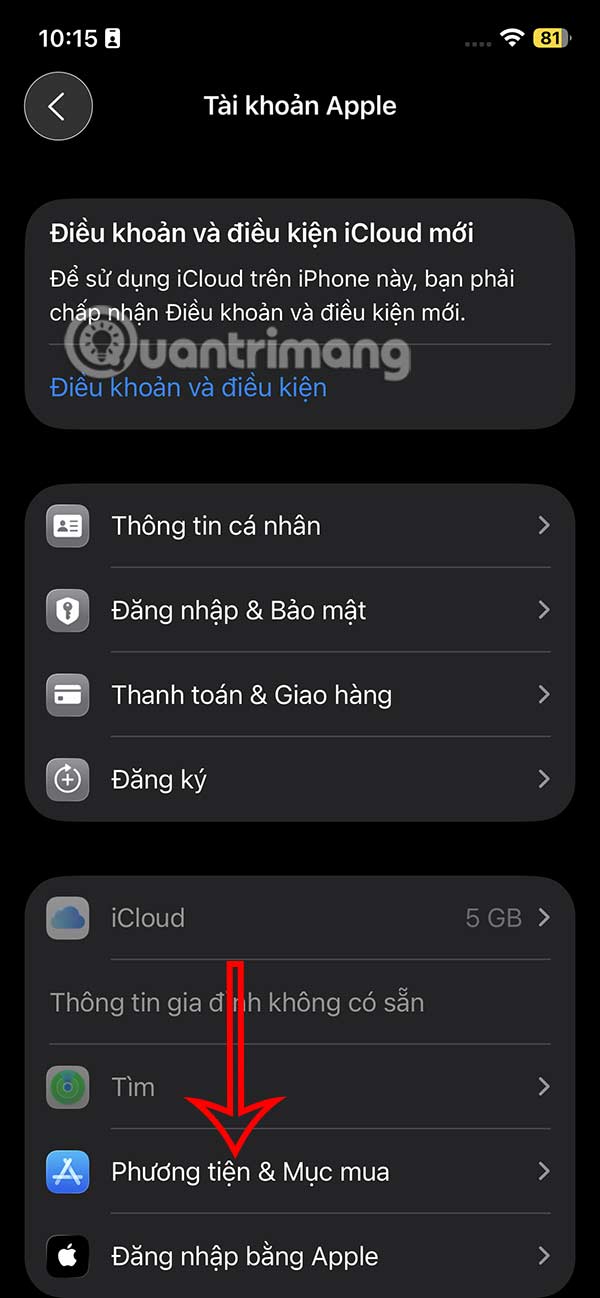
Task: Open Phương tiện & Mục mua
Action: (x=300, y=1171)
